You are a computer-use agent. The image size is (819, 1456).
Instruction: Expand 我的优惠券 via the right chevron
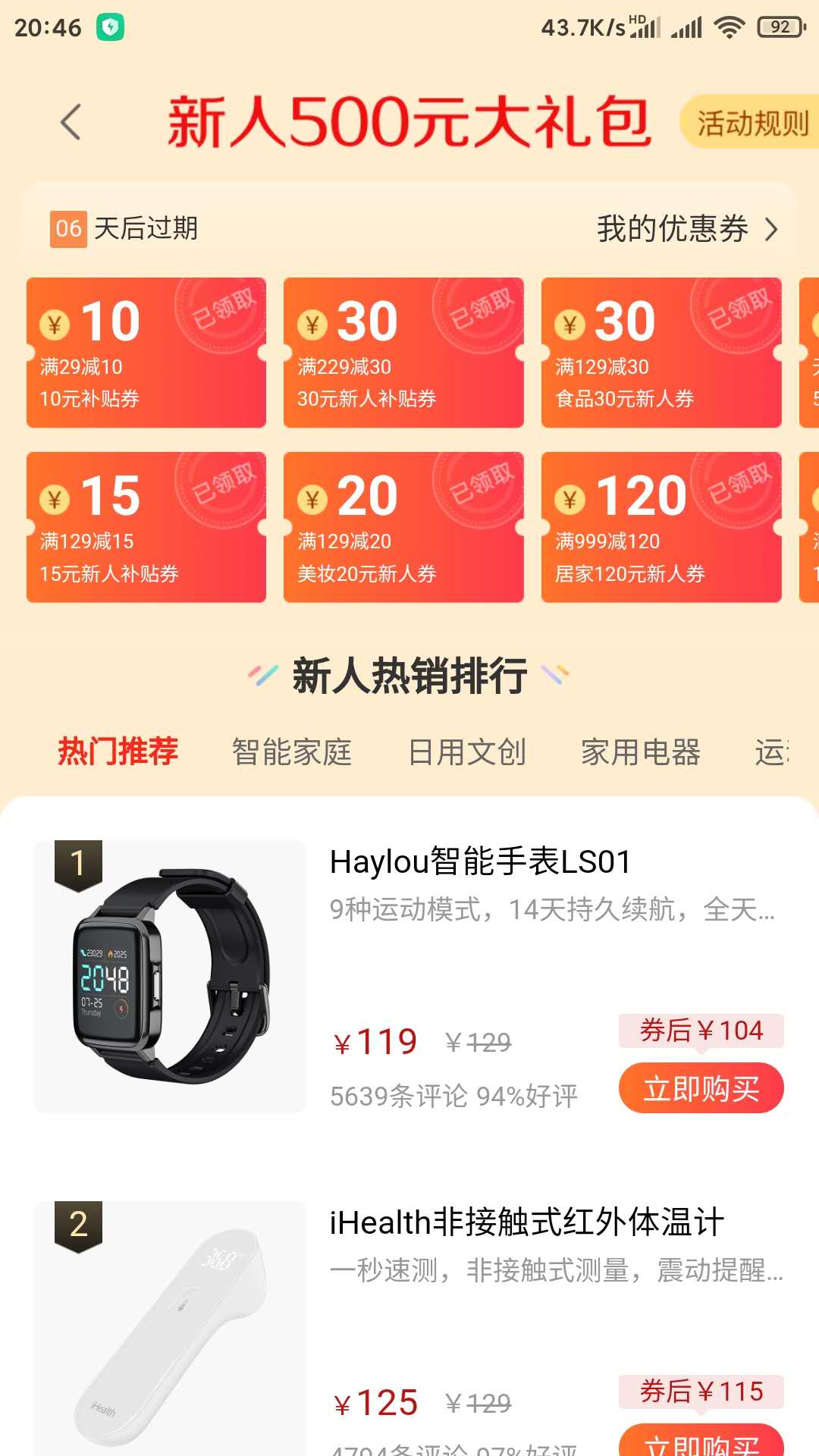773,227
